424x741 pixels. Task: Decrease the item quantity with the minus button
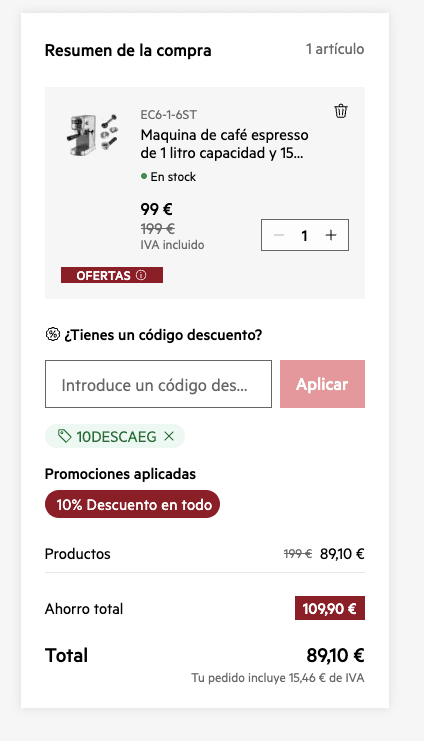coord(279,235)
